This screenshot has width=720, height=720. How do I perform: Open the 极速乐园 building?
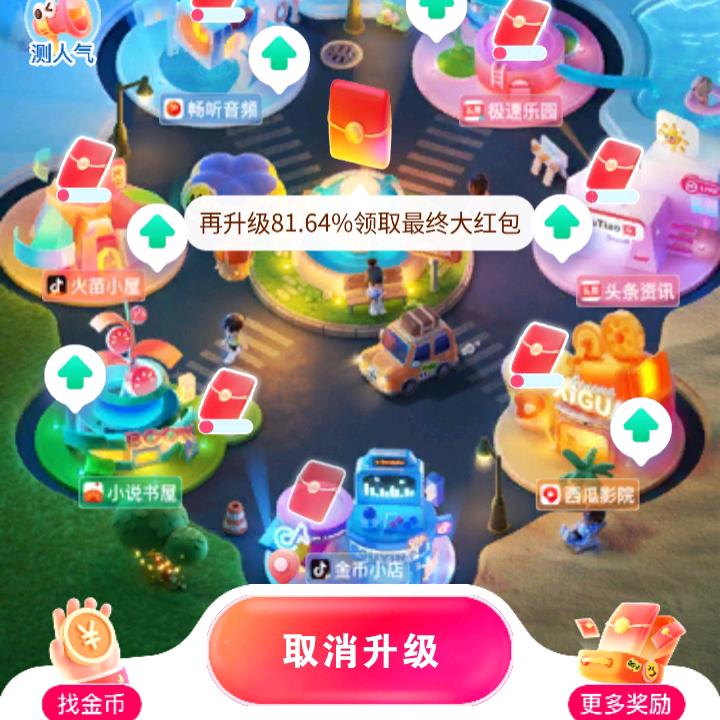510,110
